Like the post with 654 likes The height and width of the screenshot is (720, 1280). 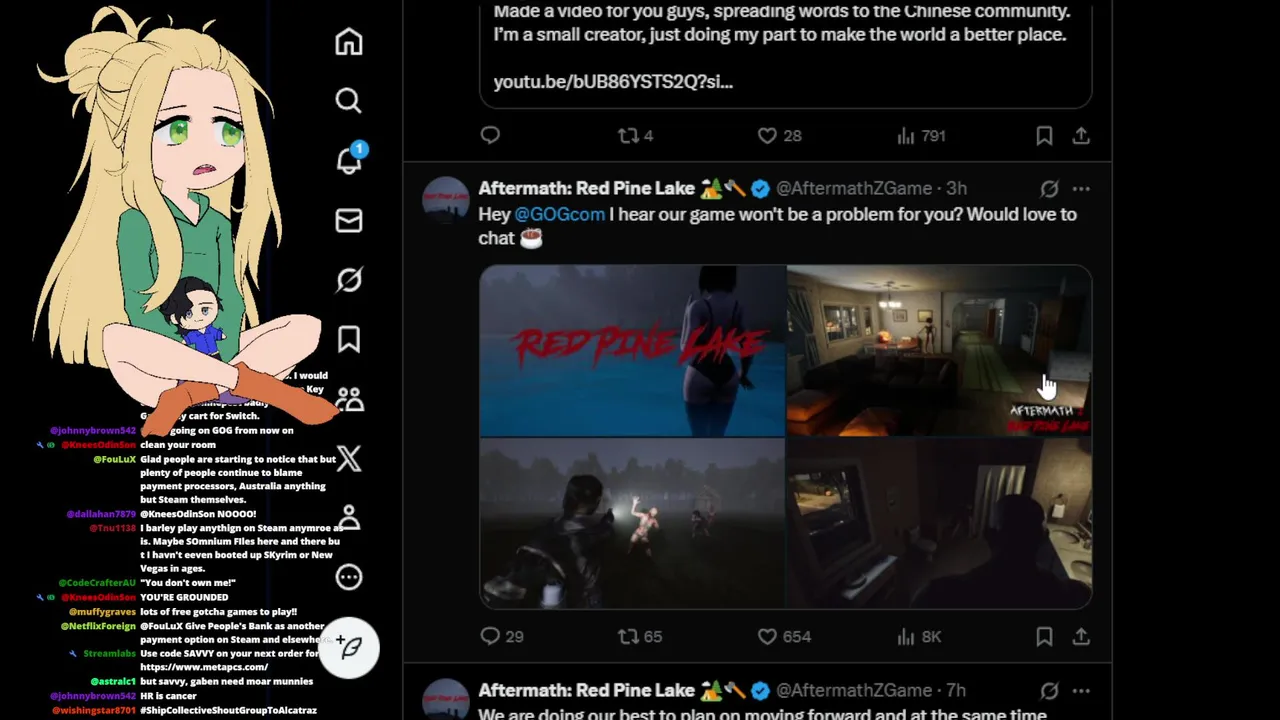pyautogui.click(x=767, y=636)
